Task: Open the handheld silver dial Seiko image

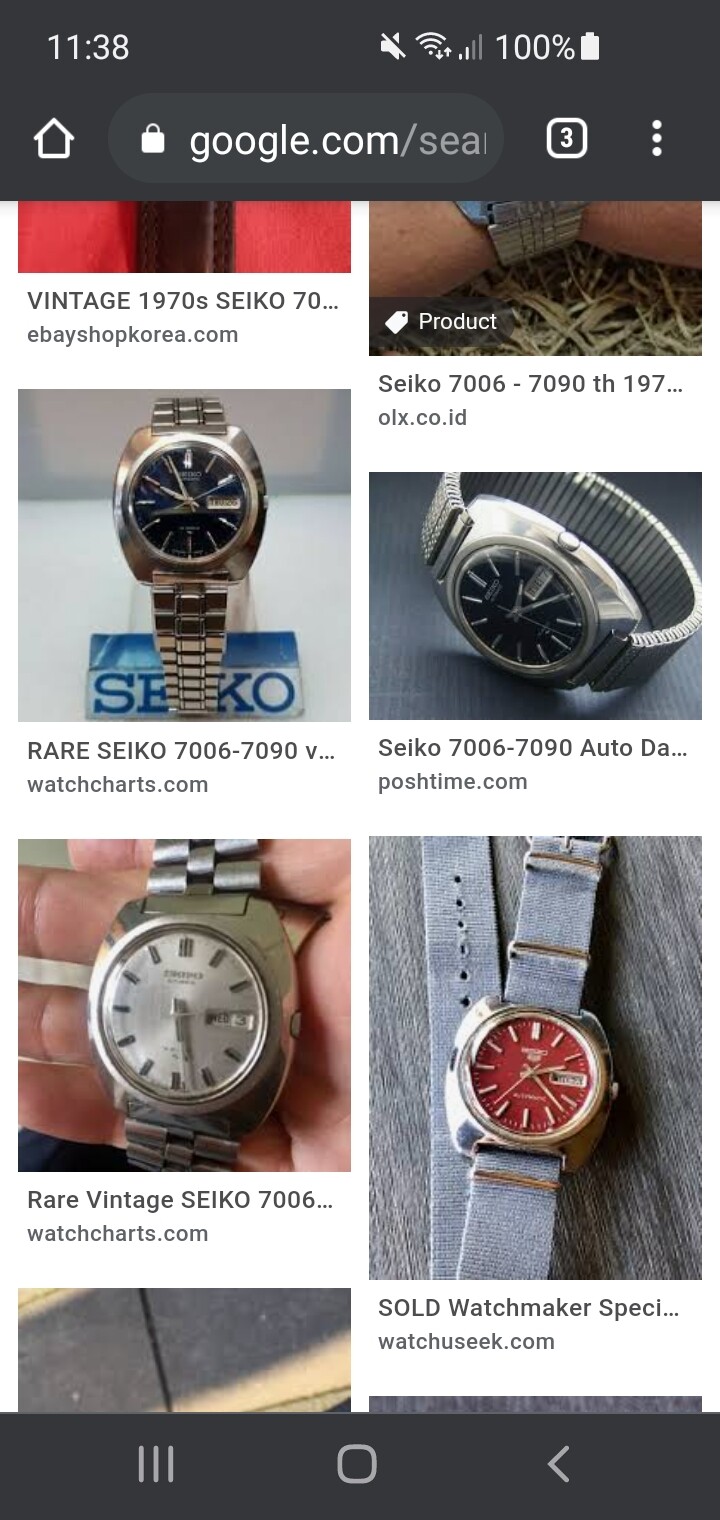Action: point(184,1005)
